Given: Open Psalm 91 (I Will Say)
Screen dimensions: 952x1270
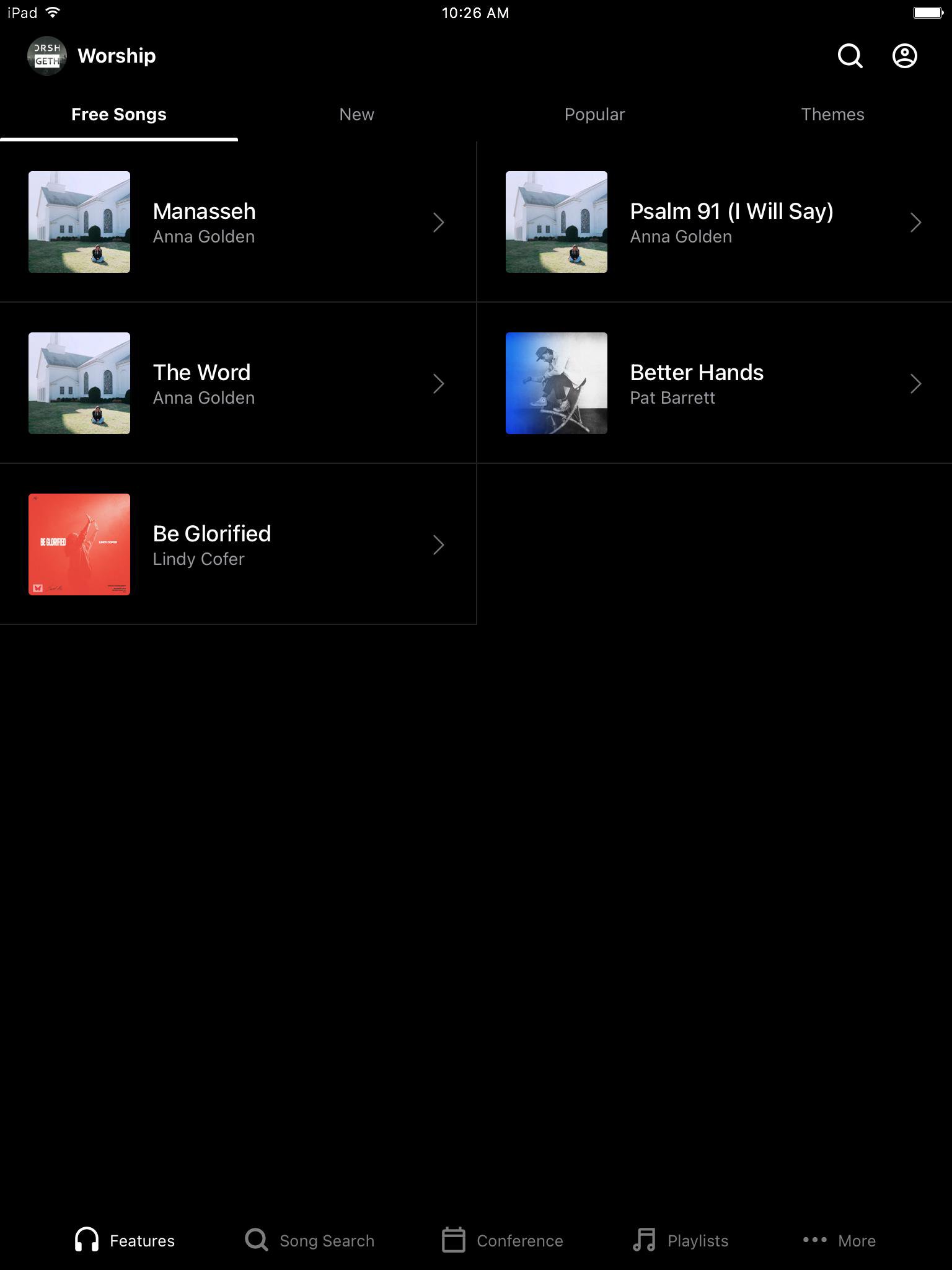Looking at the screenshot, I should point(714,222).
